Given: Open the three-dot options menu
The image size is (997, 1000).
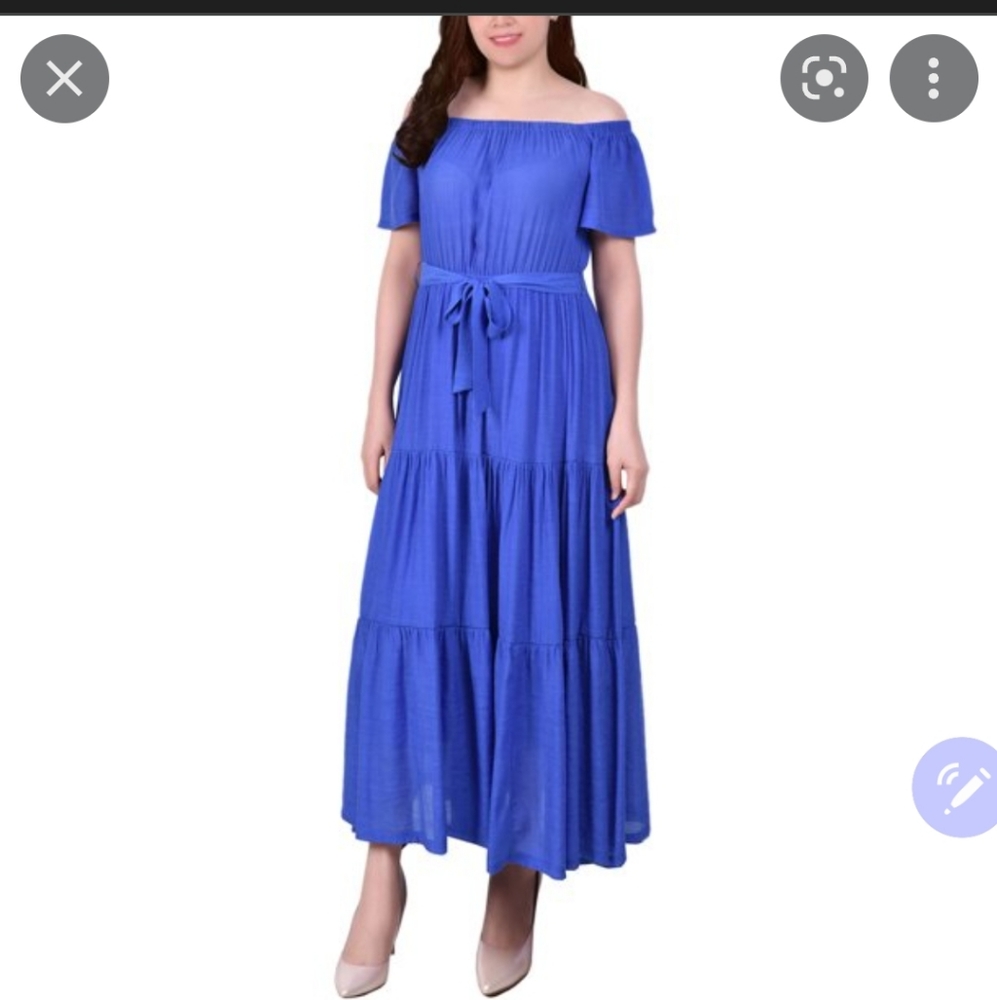Looking at the screenshot, I should [x=932, y=79].
